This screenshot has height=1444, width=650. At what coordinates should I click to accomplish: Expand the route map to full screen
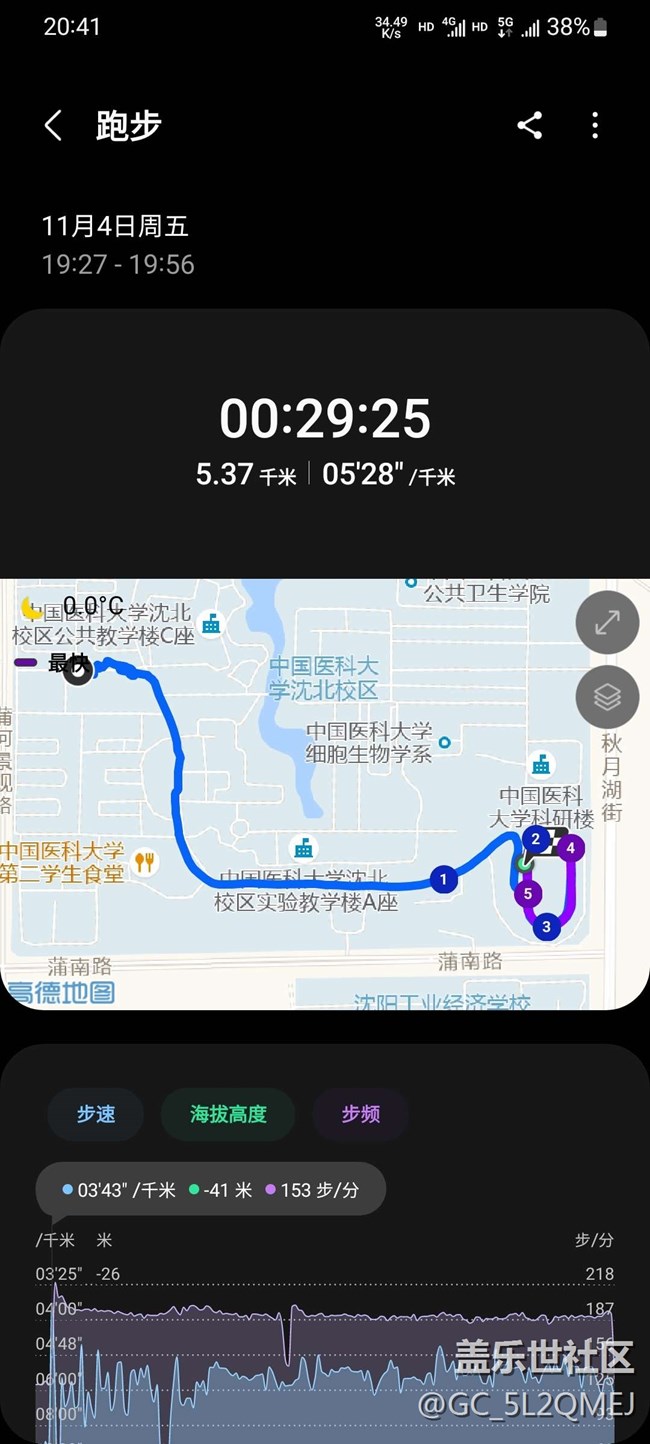coord(607,623)
